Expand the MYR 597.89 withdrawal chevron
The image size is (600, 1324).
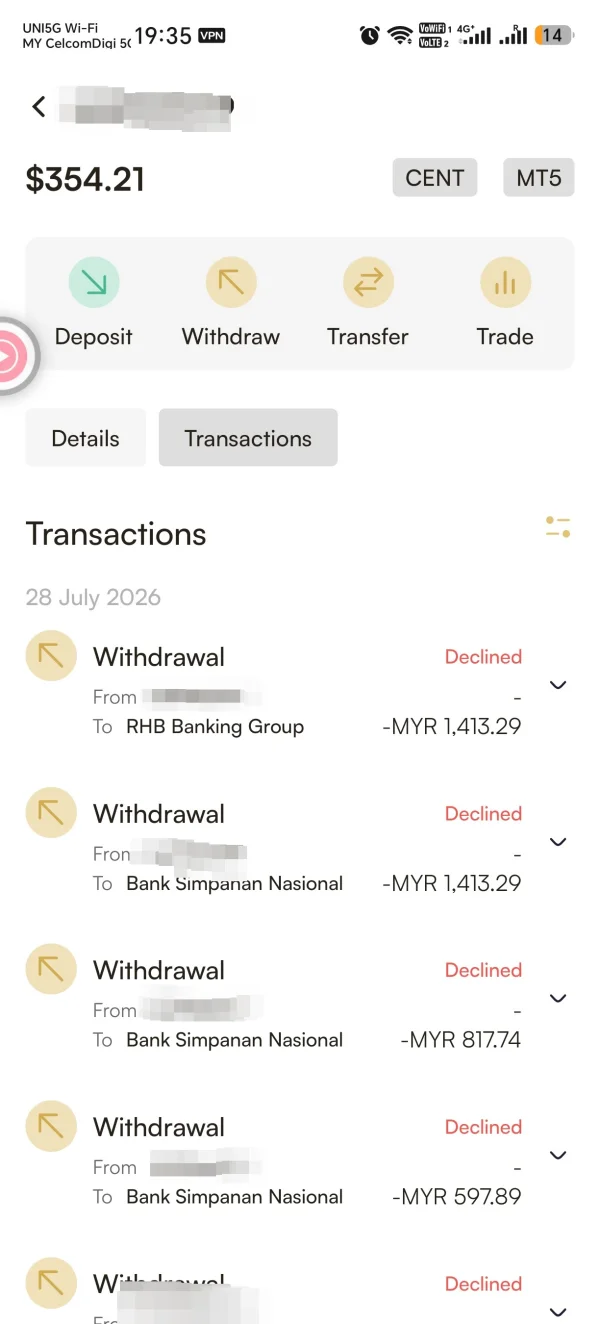(x=559, y=1155)
